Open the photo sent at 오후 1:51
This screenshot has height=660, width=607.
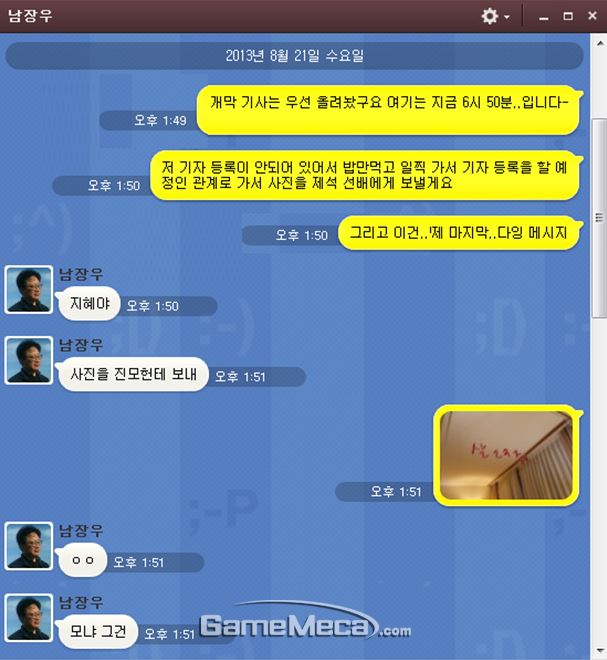click(508, 454)
